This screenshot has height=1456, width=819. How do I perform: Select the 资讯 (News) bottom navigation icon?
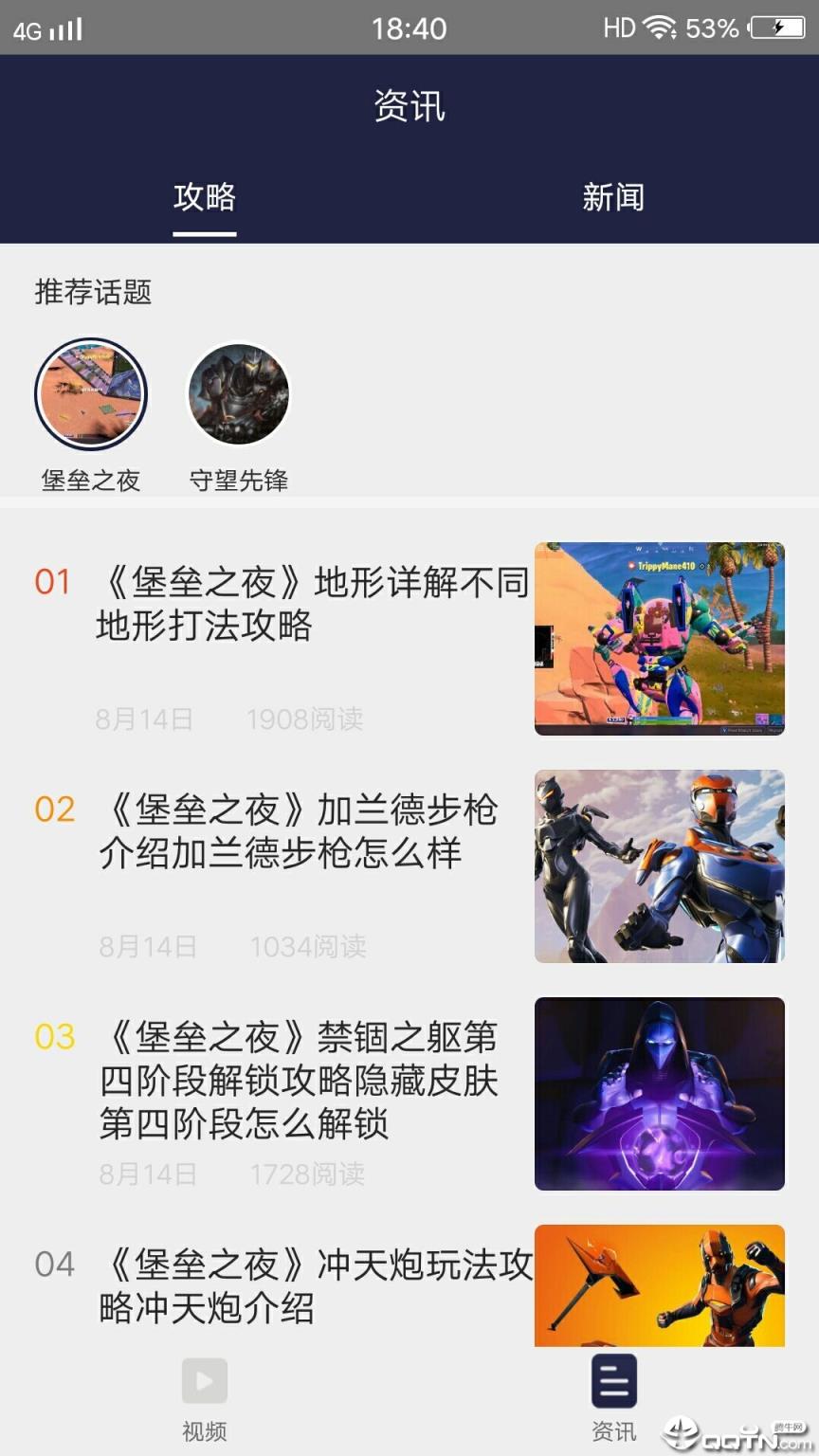pyautogui.click(x=614, y=1381)
